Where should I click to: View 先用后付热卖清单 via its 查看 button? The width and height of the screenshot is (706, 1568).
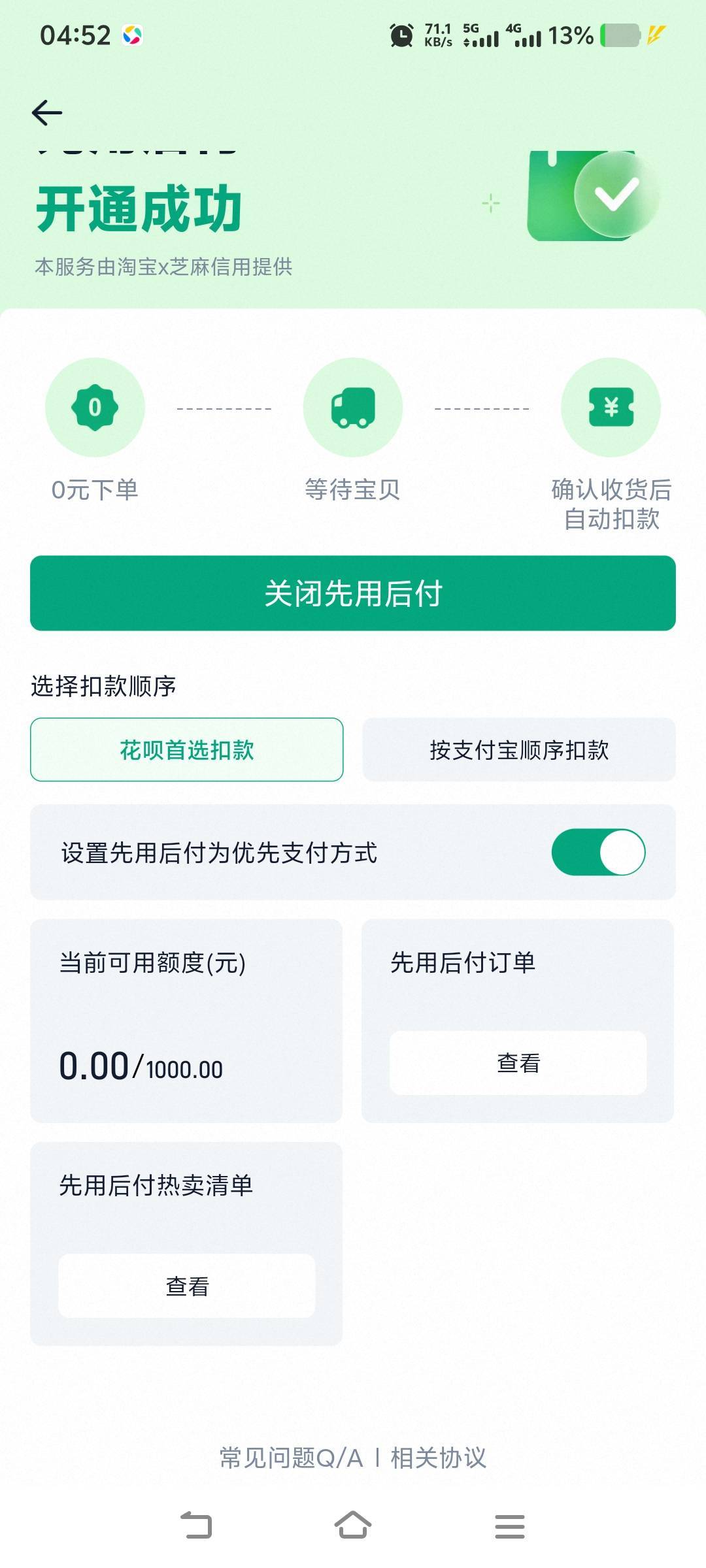(x=187, y=1286)
